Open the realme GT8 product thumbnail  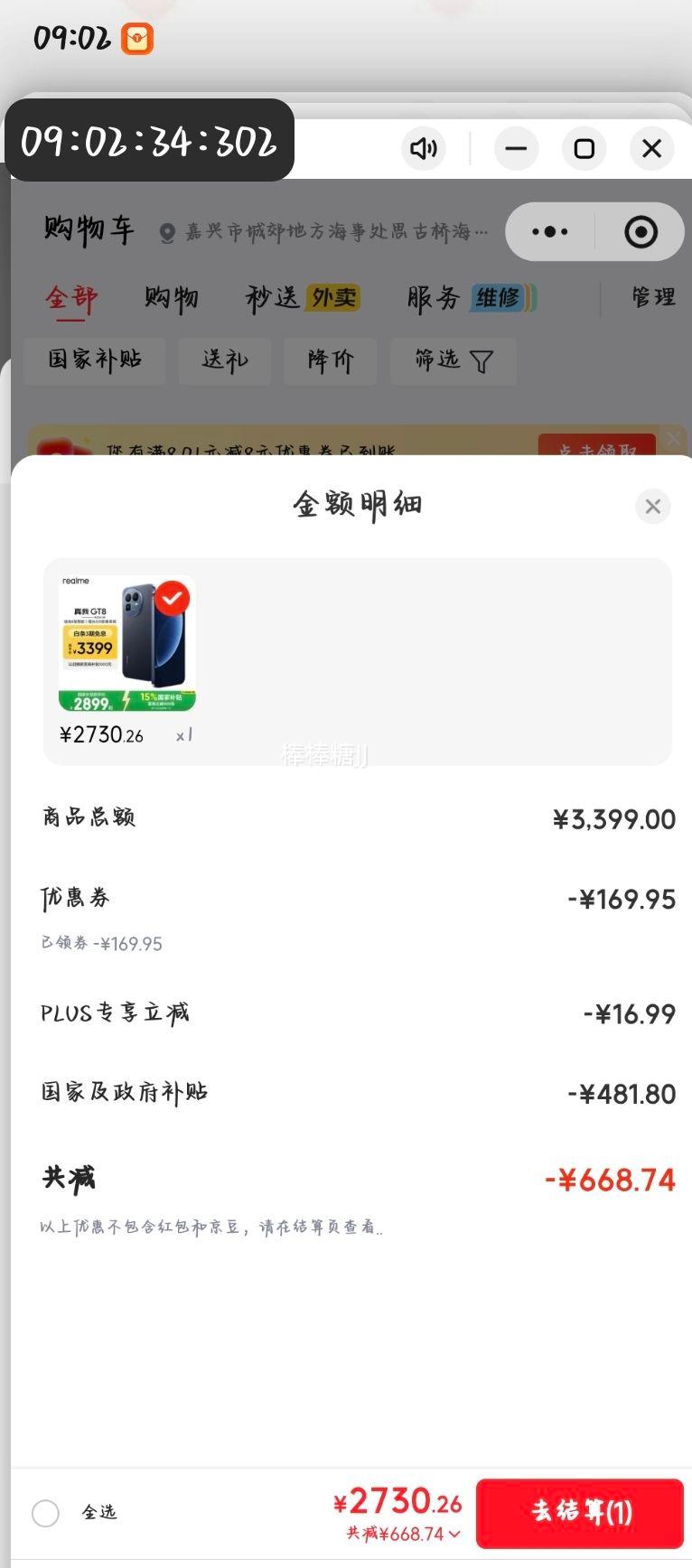(127, 644)
